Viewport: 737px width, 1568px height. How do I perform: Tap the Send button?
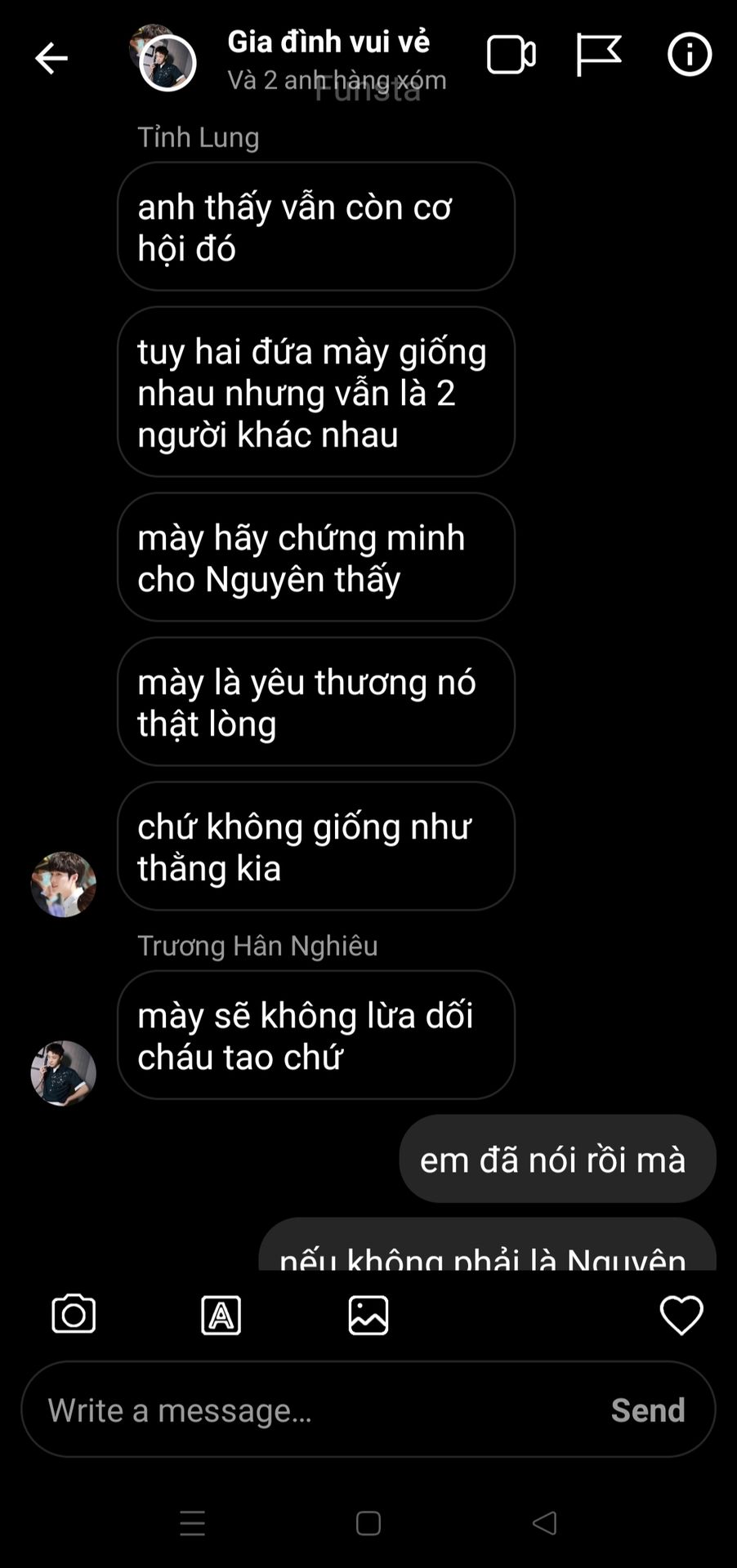click(x=647, y=1410)
